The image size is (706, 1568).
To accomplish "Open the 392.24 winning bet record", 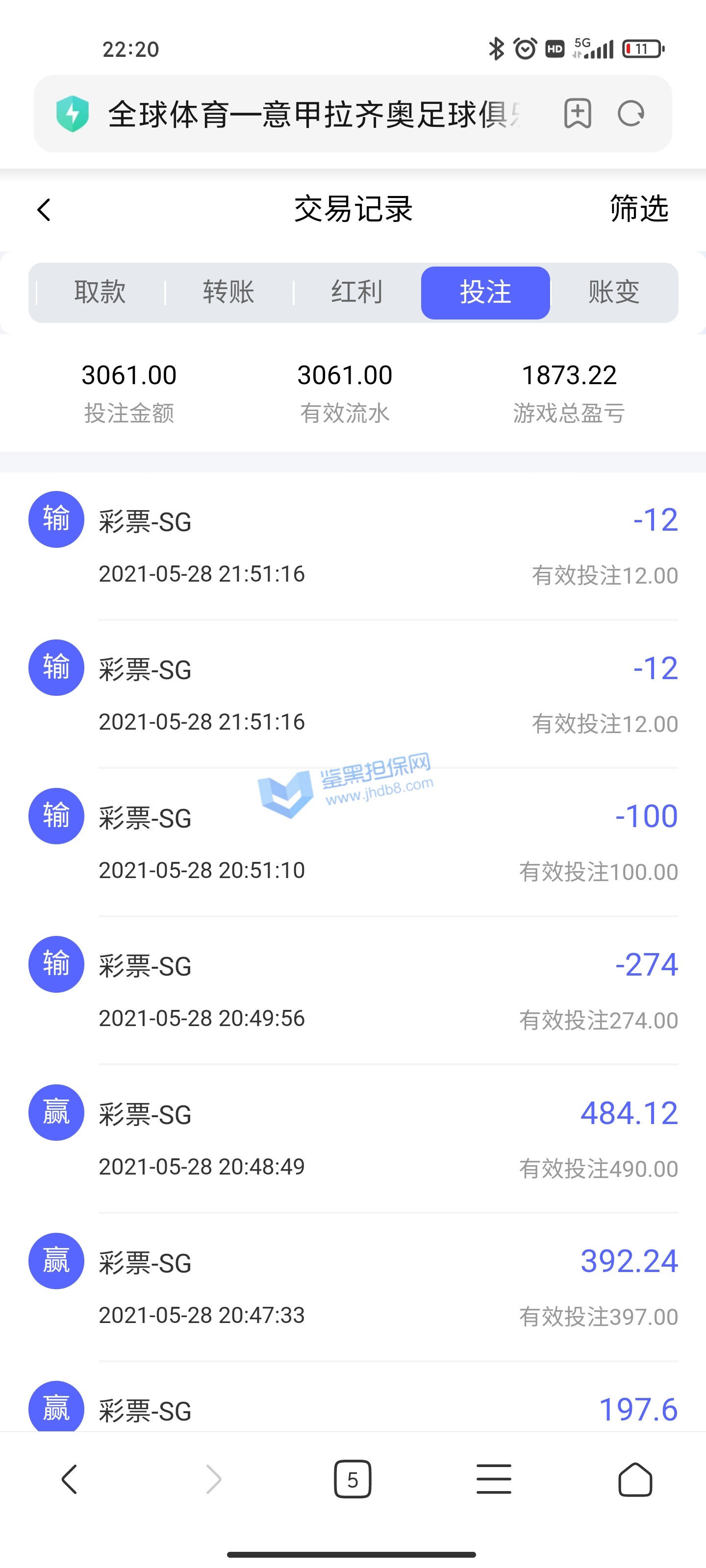I will 353,1287.
